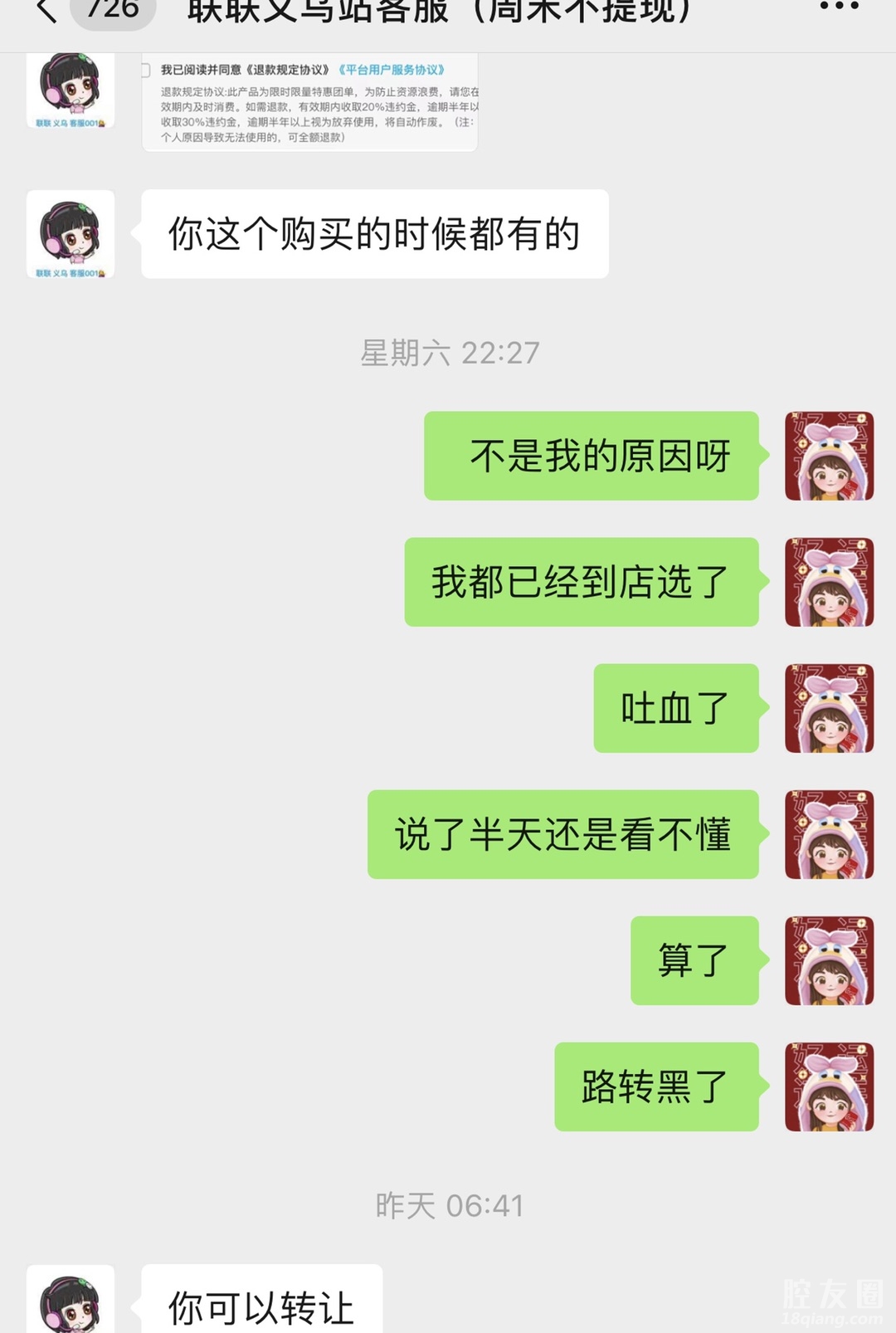Open the three-dot chat options menu

click(x=839, y=7)
